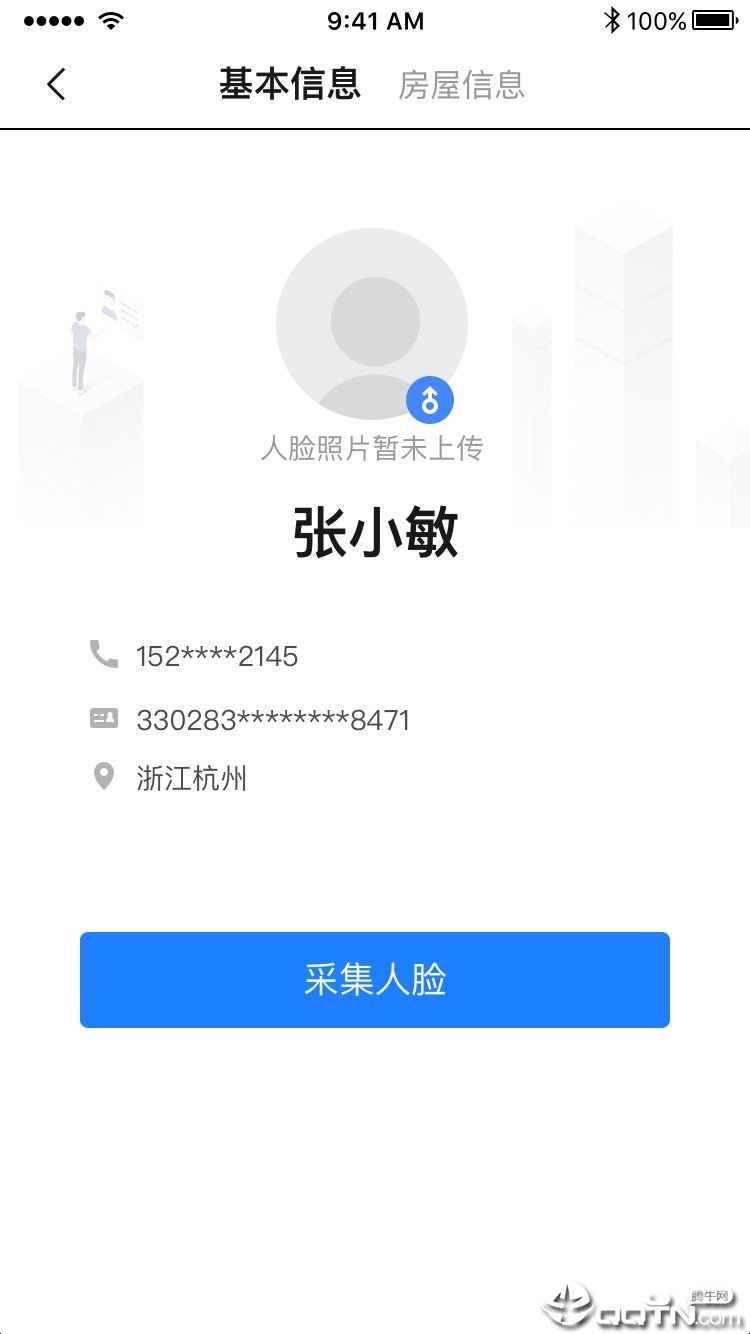The image size is (750, 1334).
Task: Tap the battery indicator in the status bar
Action: pyautogui.click(x=713, y=18)
